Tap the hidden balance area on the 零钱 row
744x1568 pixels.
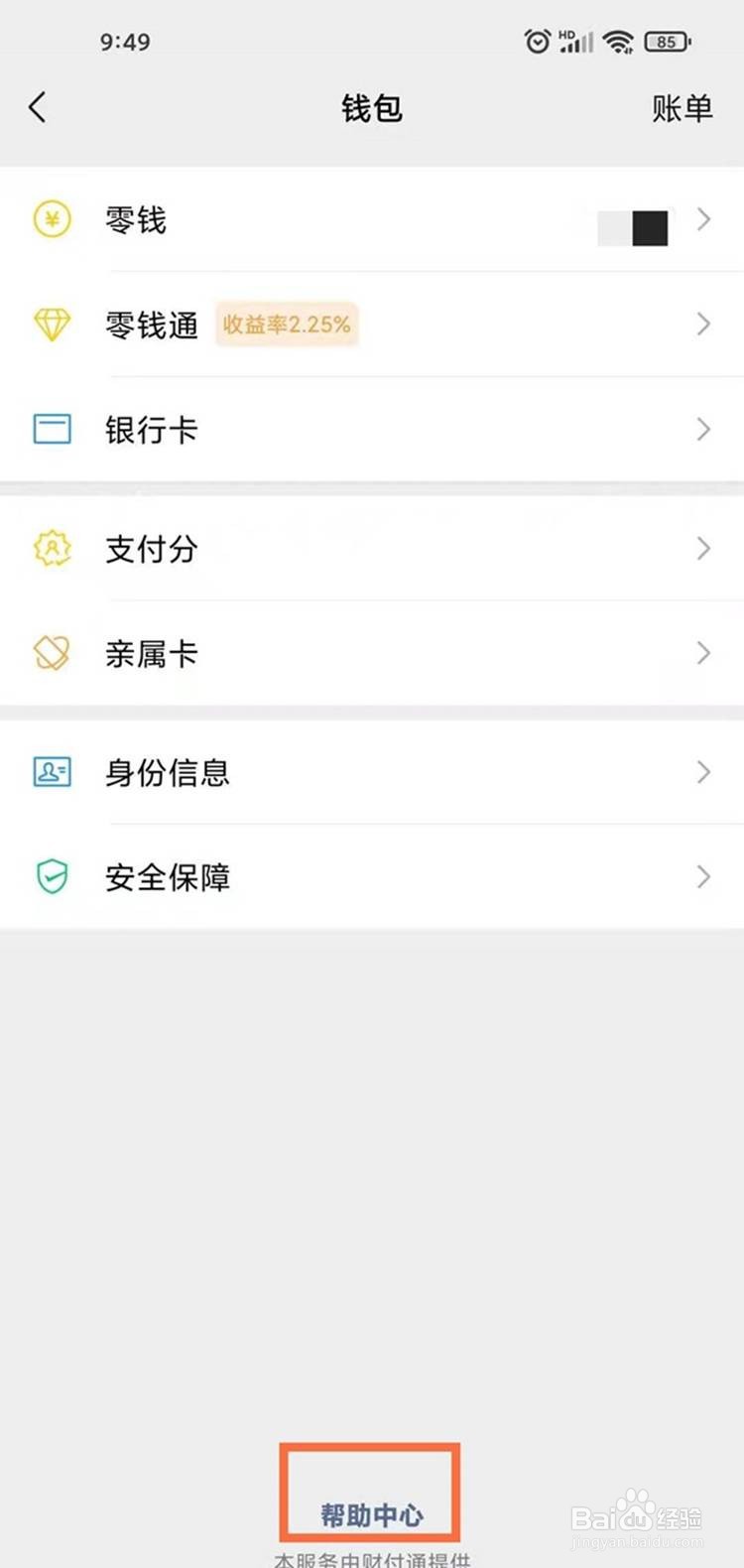[x=632, y=226]
